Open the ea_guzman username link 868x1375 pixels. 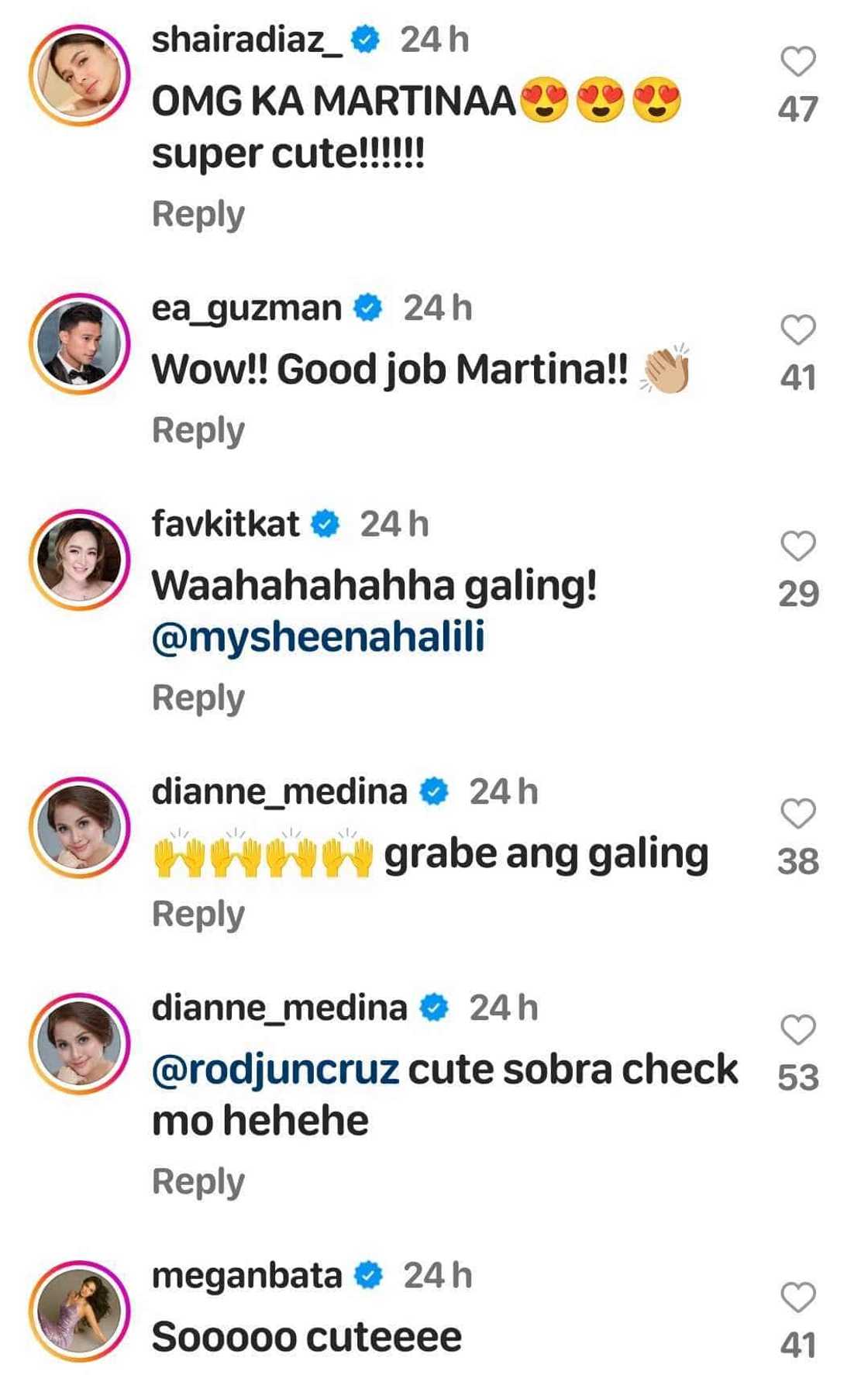point(246,308)
